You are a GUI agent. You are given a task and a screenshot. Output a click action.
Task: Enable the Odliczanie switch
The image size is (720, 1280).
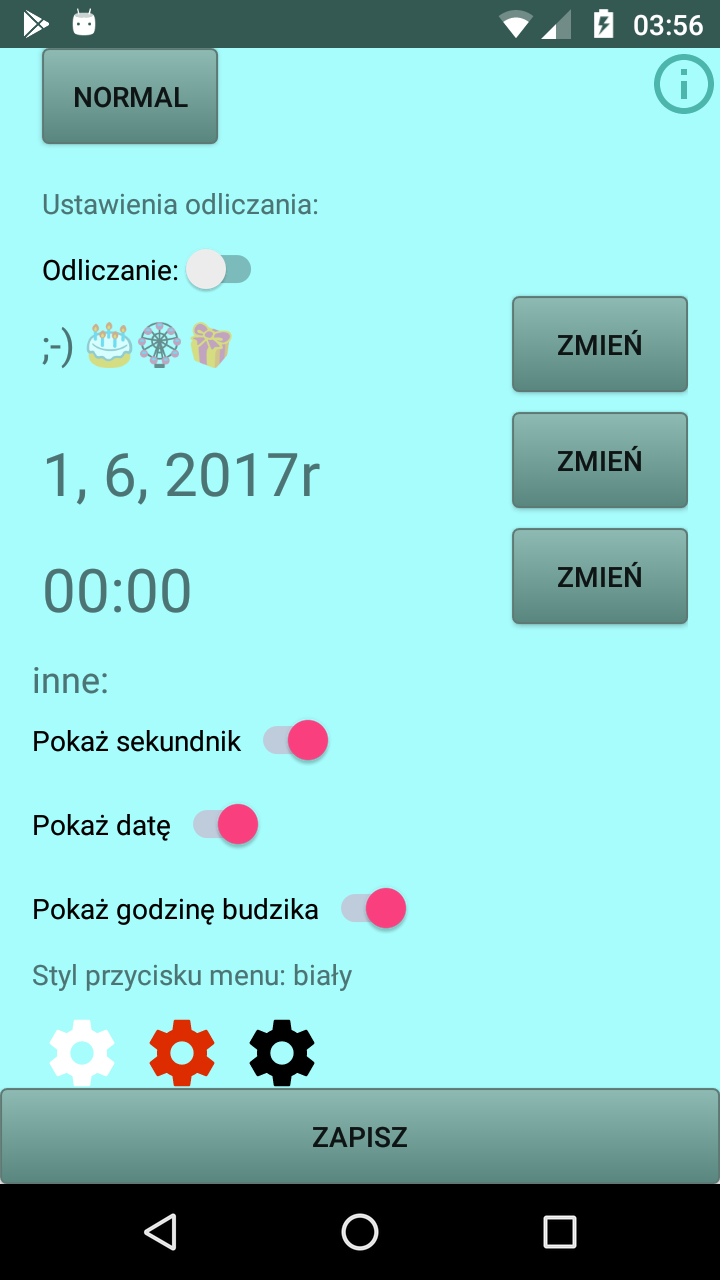(x=219, y=270)
